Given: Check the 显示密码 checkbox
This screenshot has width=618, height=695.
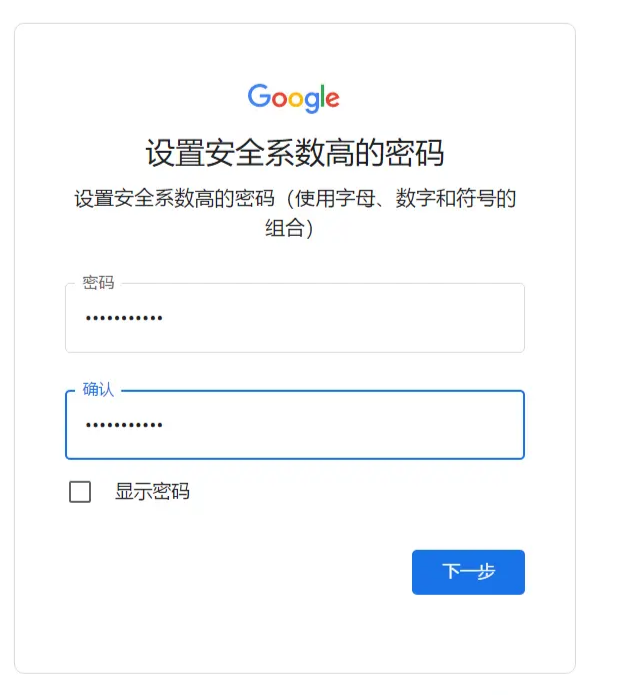Looking at the screenshot, I should 80,492.
